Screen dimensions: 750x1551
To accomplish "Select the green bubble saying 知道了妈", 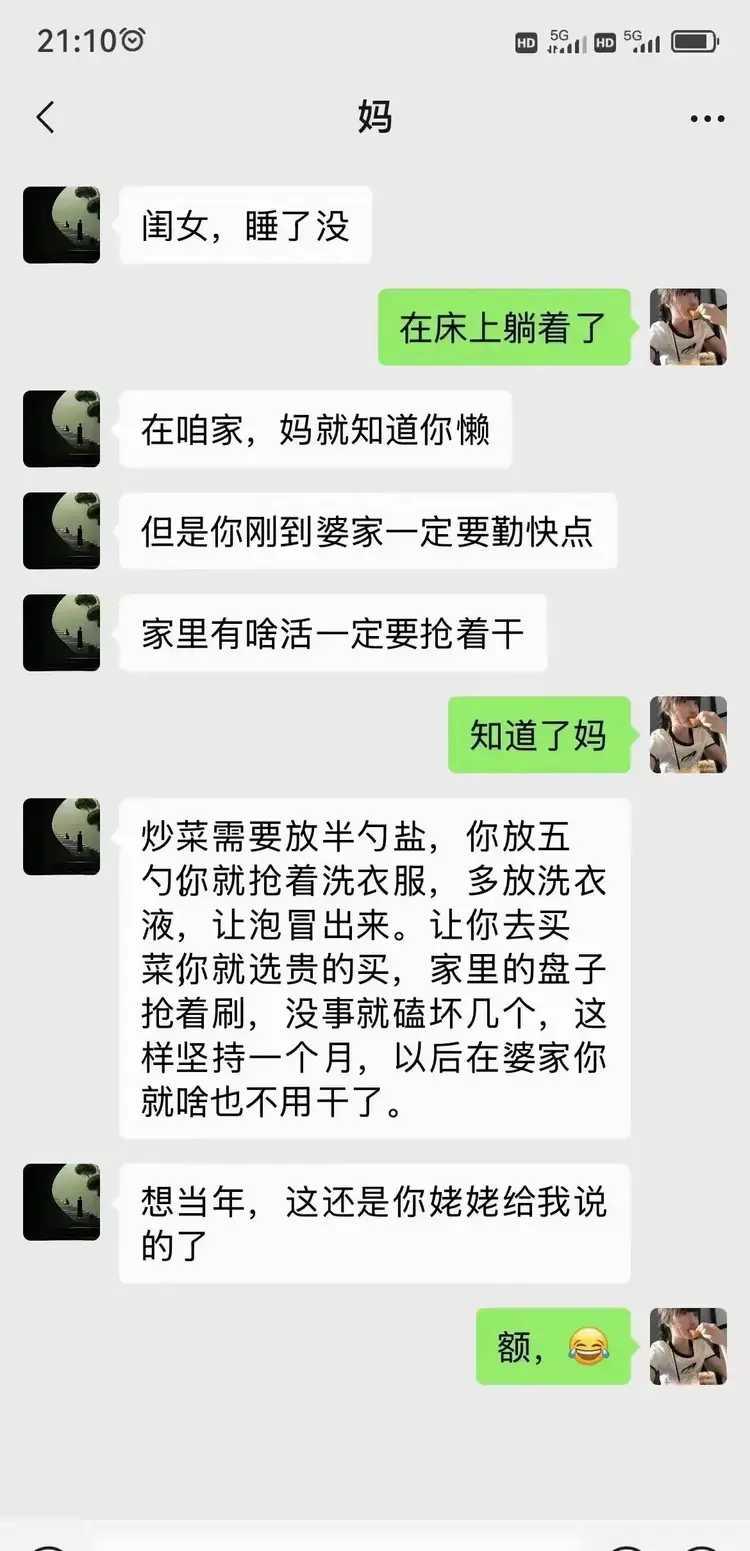I will click(x=538, y=736).
